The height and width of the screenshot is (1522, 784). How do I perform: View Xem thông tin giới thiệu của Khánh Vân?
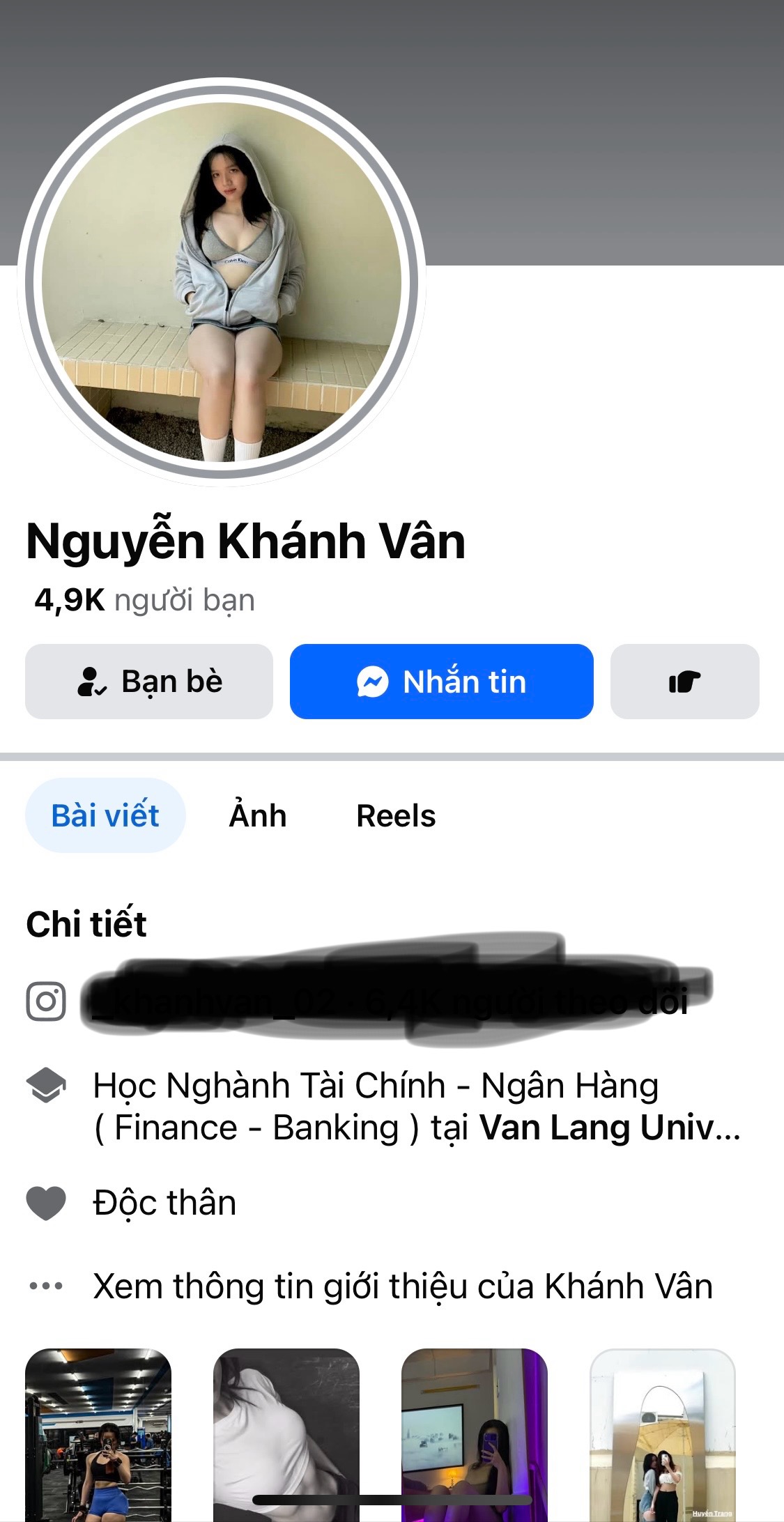402,1286
